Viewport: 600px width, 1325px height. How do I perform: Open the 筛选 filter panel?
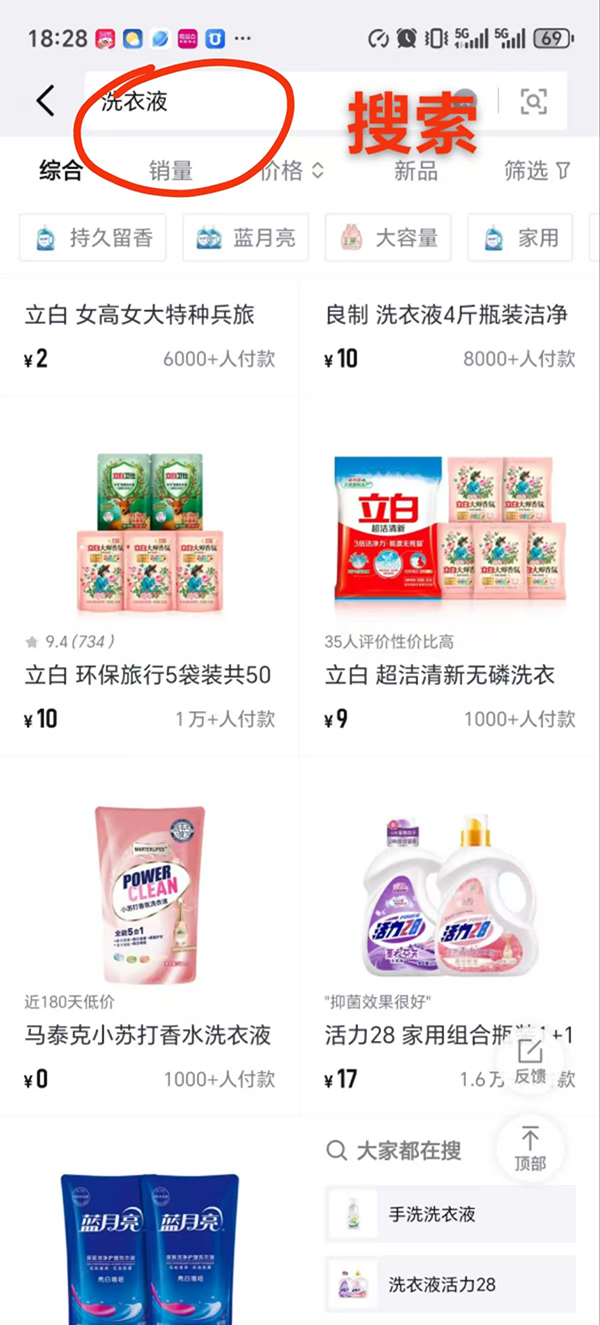pos(537,171)
